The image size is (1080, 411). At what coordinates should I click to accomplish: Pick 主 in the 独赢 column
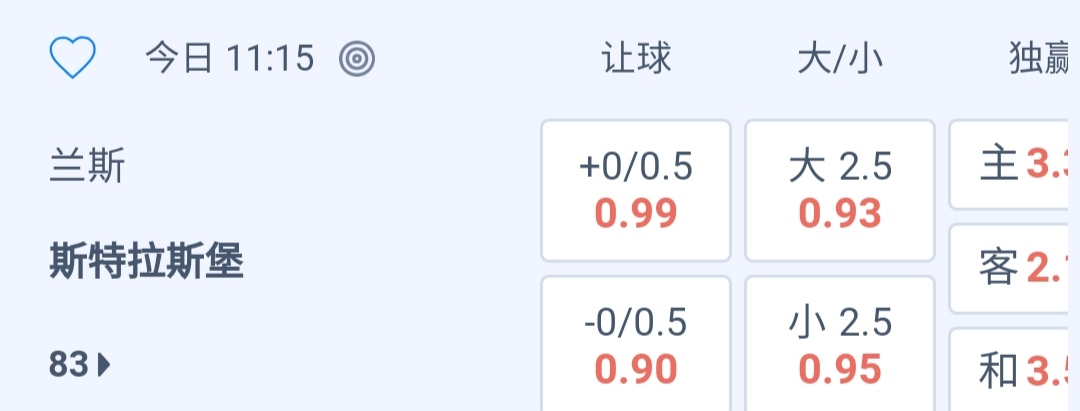1012,165
